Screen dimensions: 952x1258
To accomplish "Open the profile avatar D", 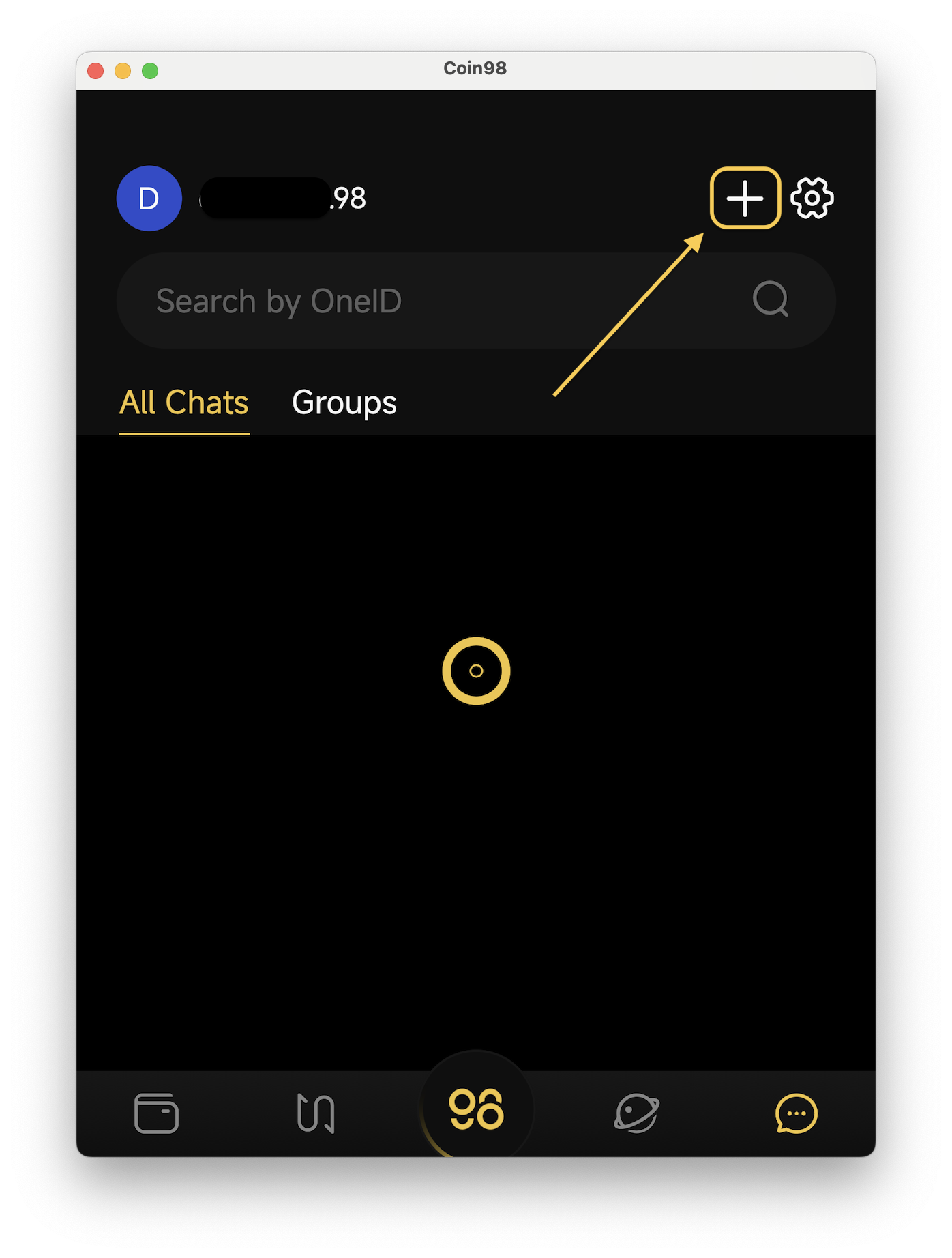I will click(x=149, y=198).
